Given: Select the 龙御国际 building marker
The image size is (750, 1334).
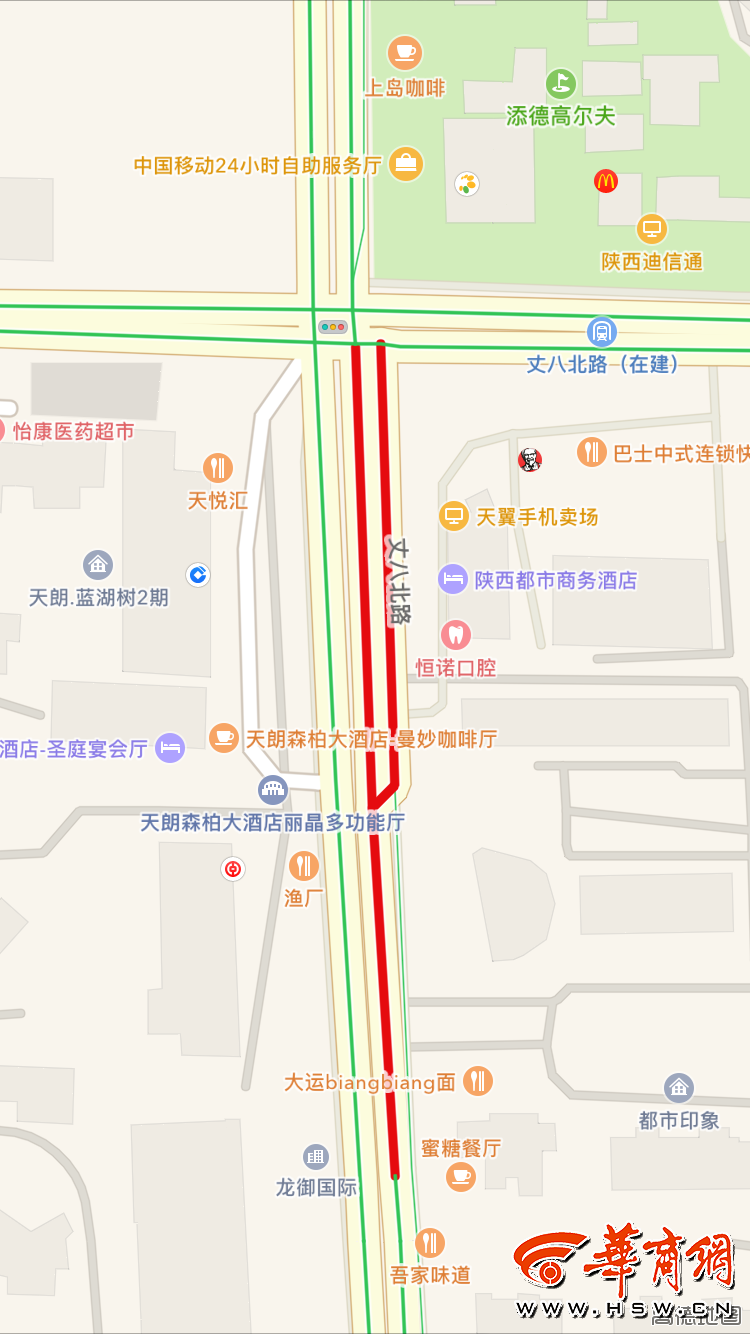Looking at the screenshot, I should point(316,1158).
